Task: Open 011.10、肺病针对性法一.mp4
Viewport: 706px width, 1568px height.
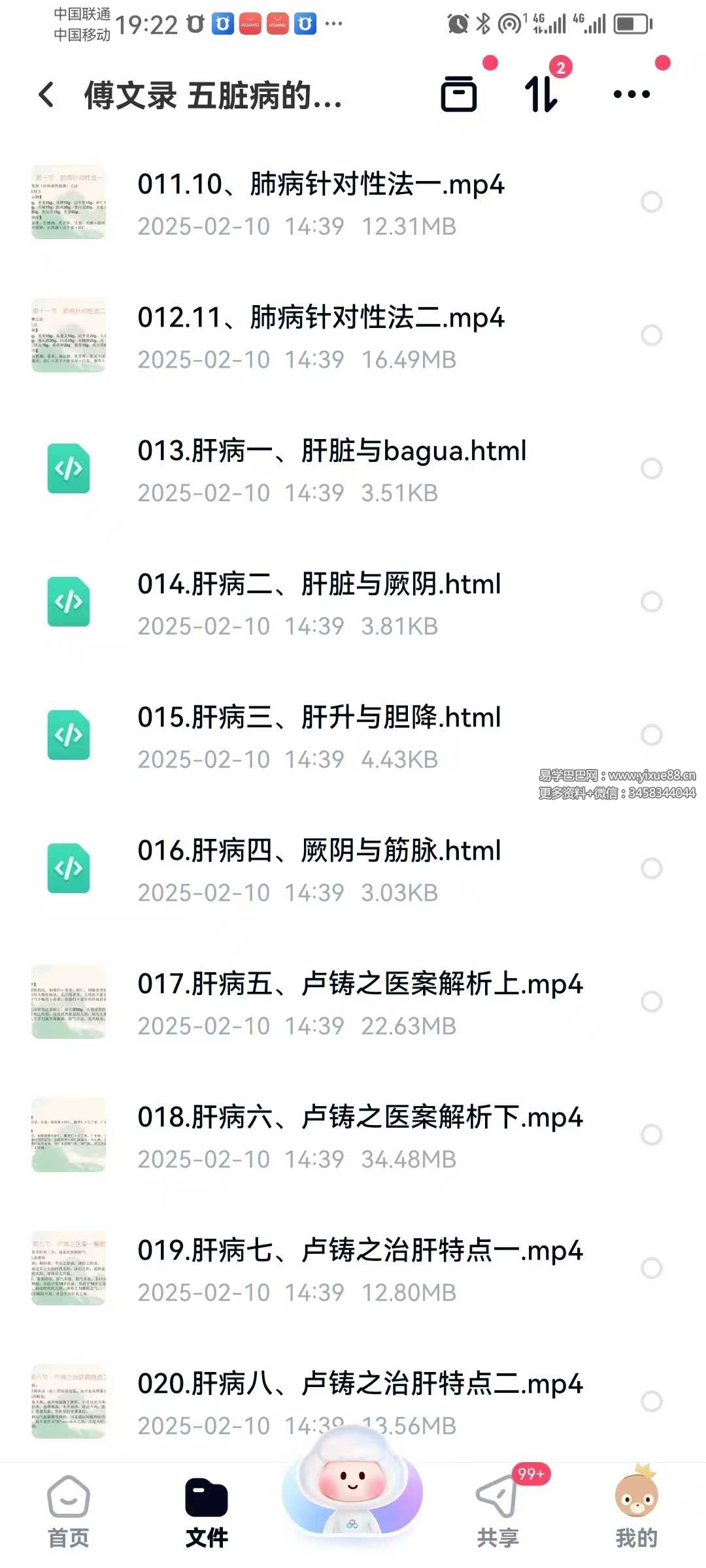Action: (320, 203)
